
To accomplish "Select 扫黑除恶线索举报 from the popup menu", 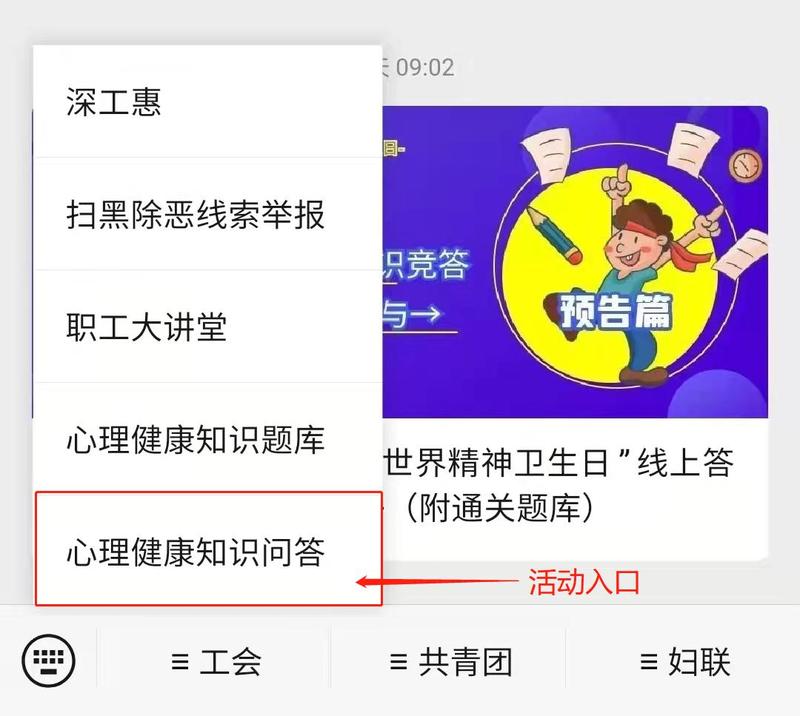I will tap(207, 214).
